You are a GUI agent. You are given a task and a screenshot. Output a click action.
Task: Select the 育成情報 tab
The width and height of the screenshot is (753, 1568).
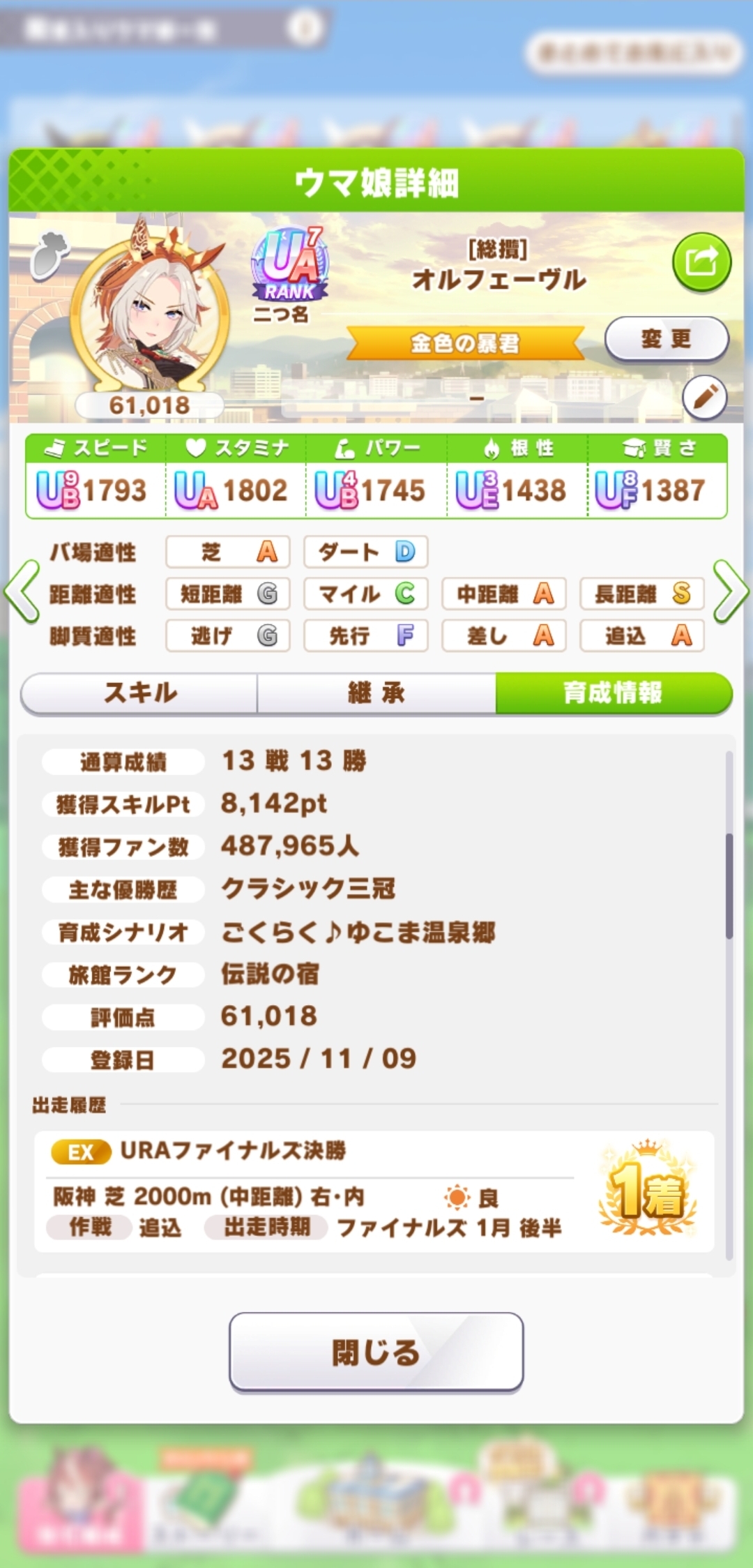tap(613, 693)
